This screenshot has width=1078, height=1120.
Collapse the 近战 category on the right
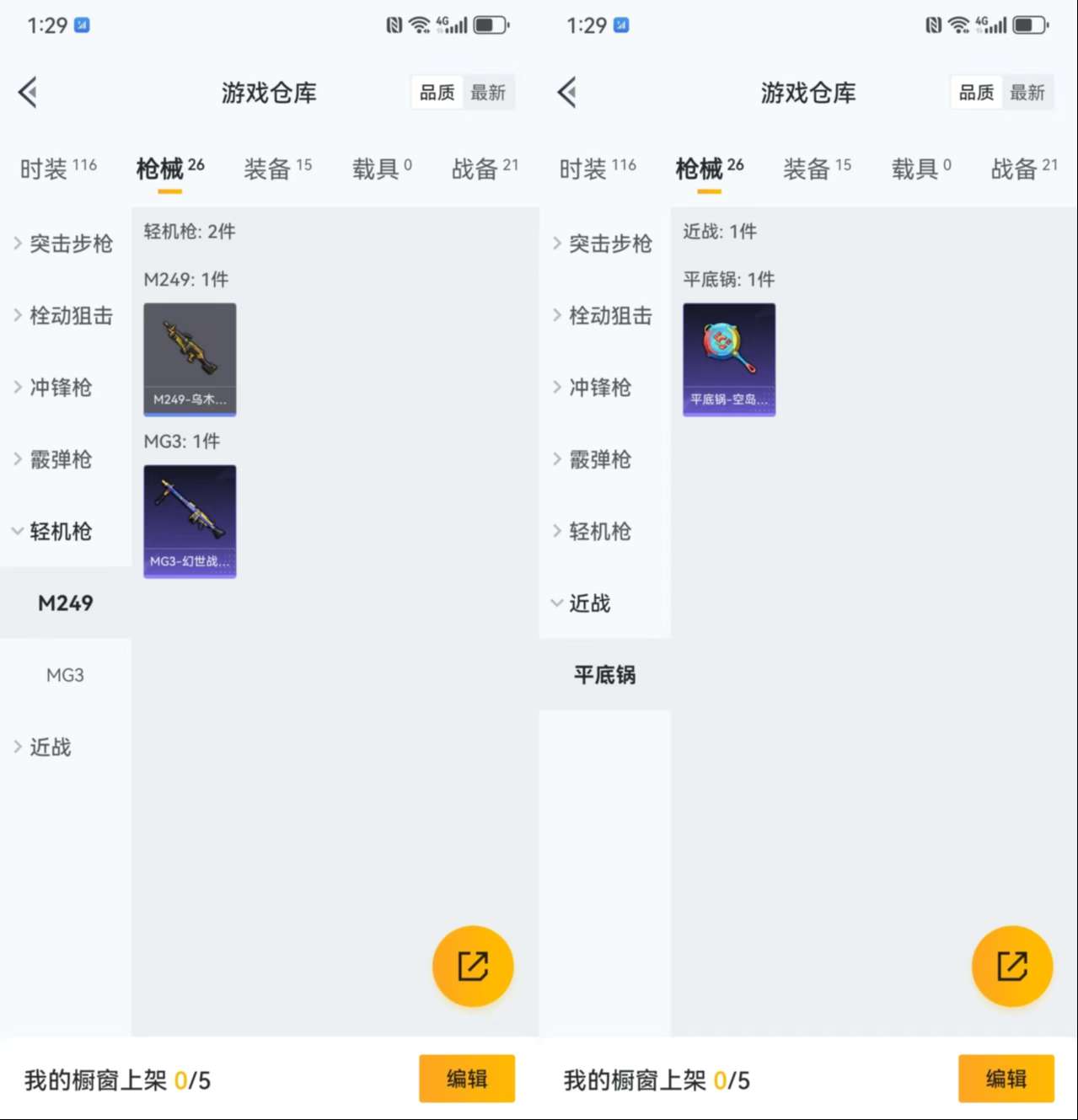[x=590, y=603]
